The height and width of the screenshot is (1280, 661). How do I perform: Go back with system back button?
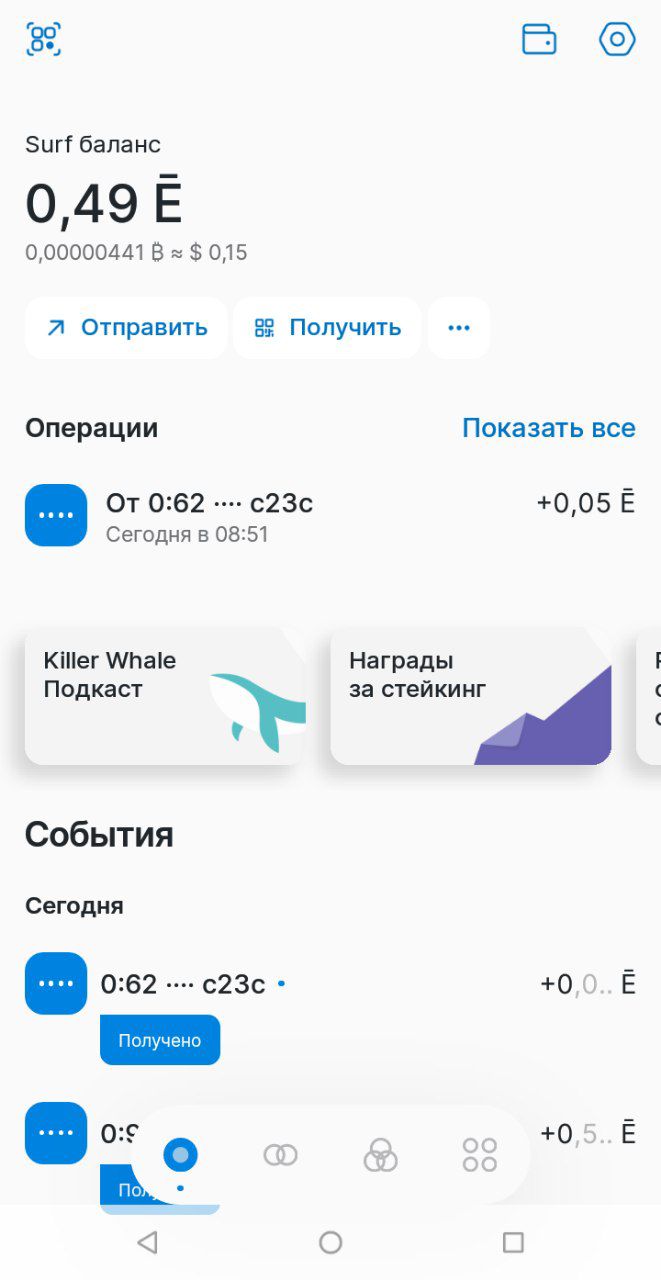pyautogui.click(x=148, y=1243)
